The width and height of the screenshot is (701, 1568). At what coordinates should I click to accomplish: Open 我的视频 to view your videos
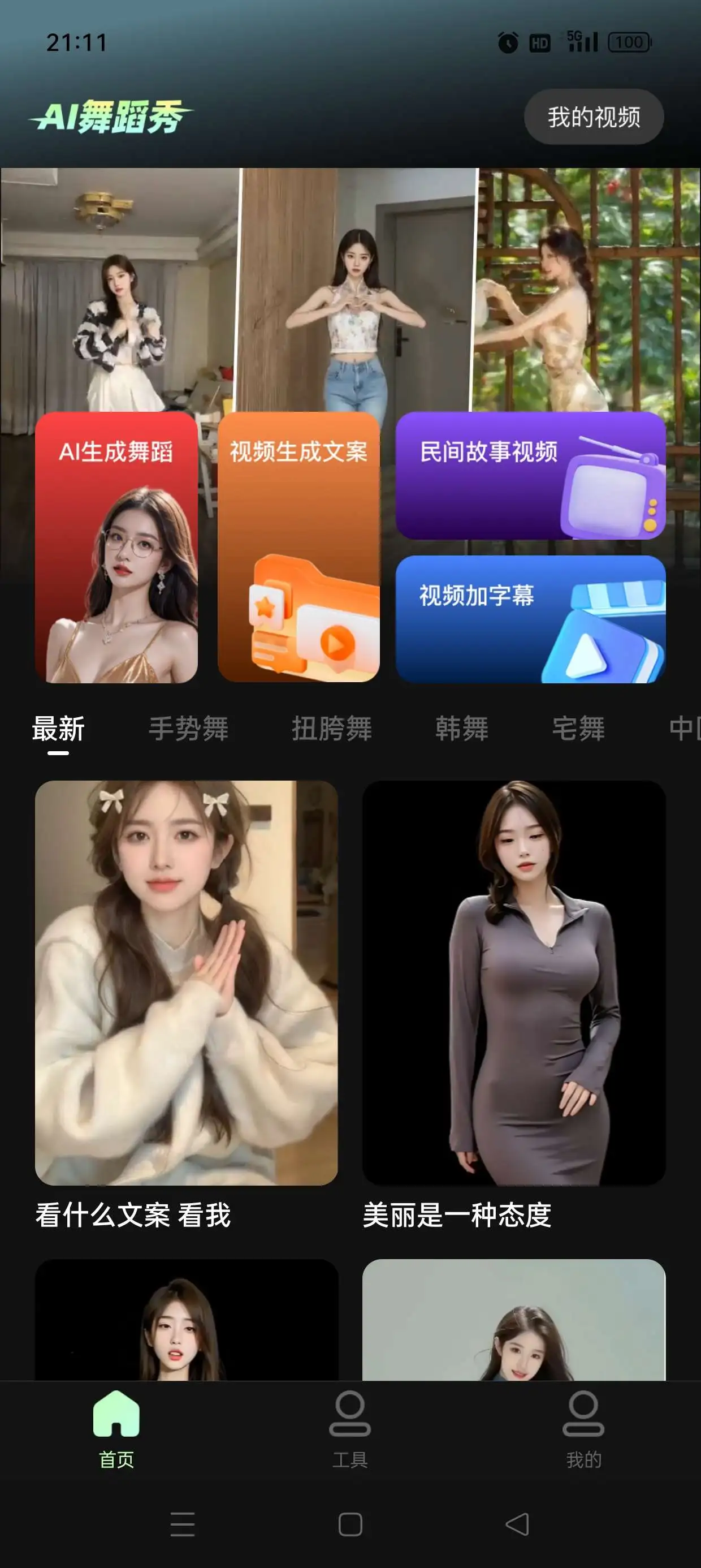593,117
